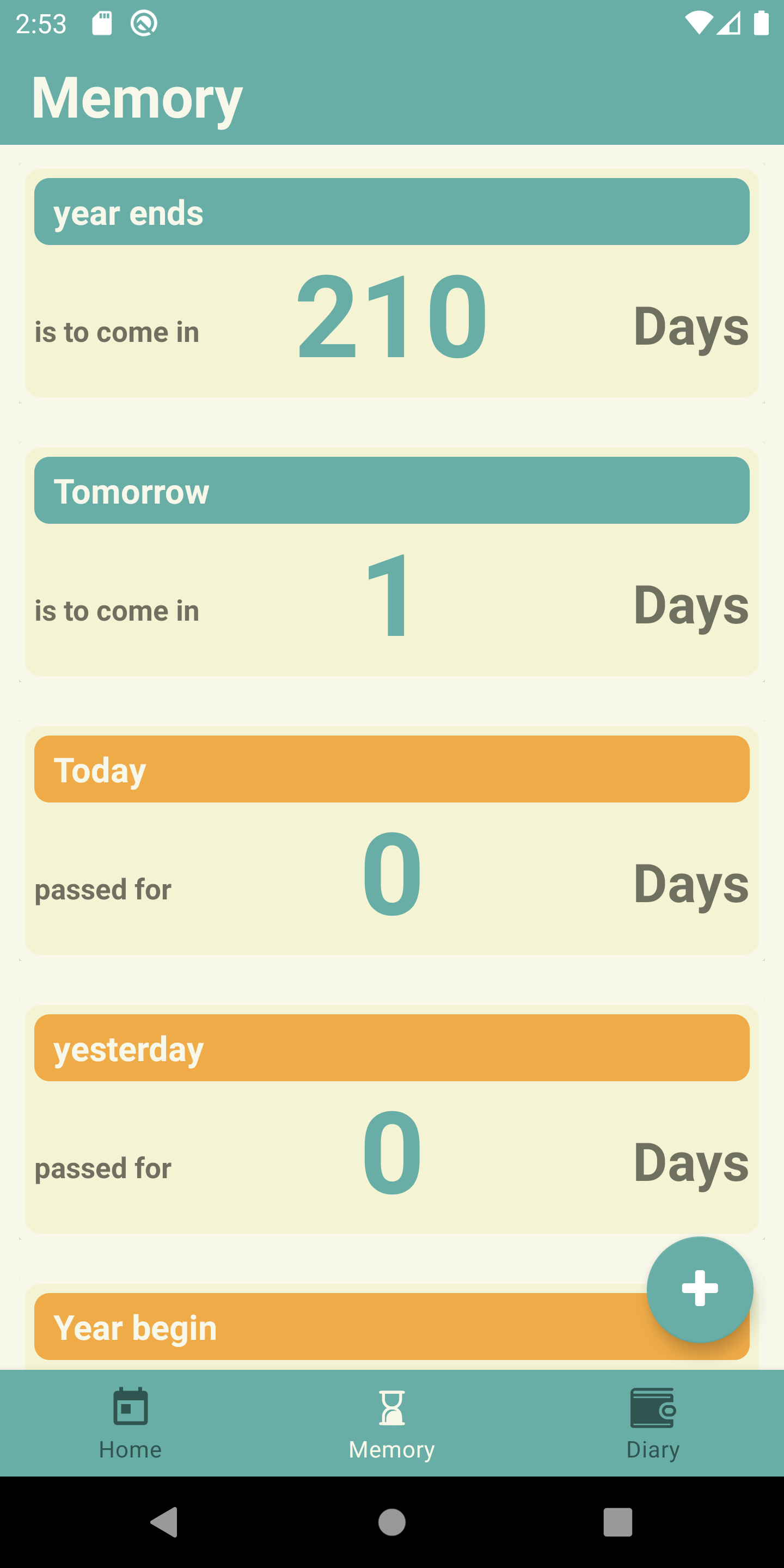Open the 'year ends' countdown card

pos(392,283)
